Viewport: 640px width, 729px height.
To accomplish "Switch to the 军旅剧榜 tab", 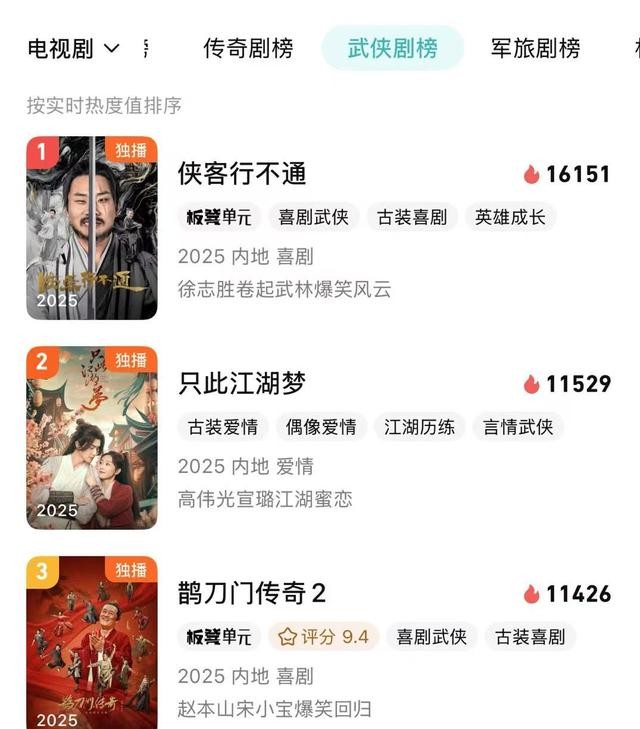I will [x=535, y=48].
